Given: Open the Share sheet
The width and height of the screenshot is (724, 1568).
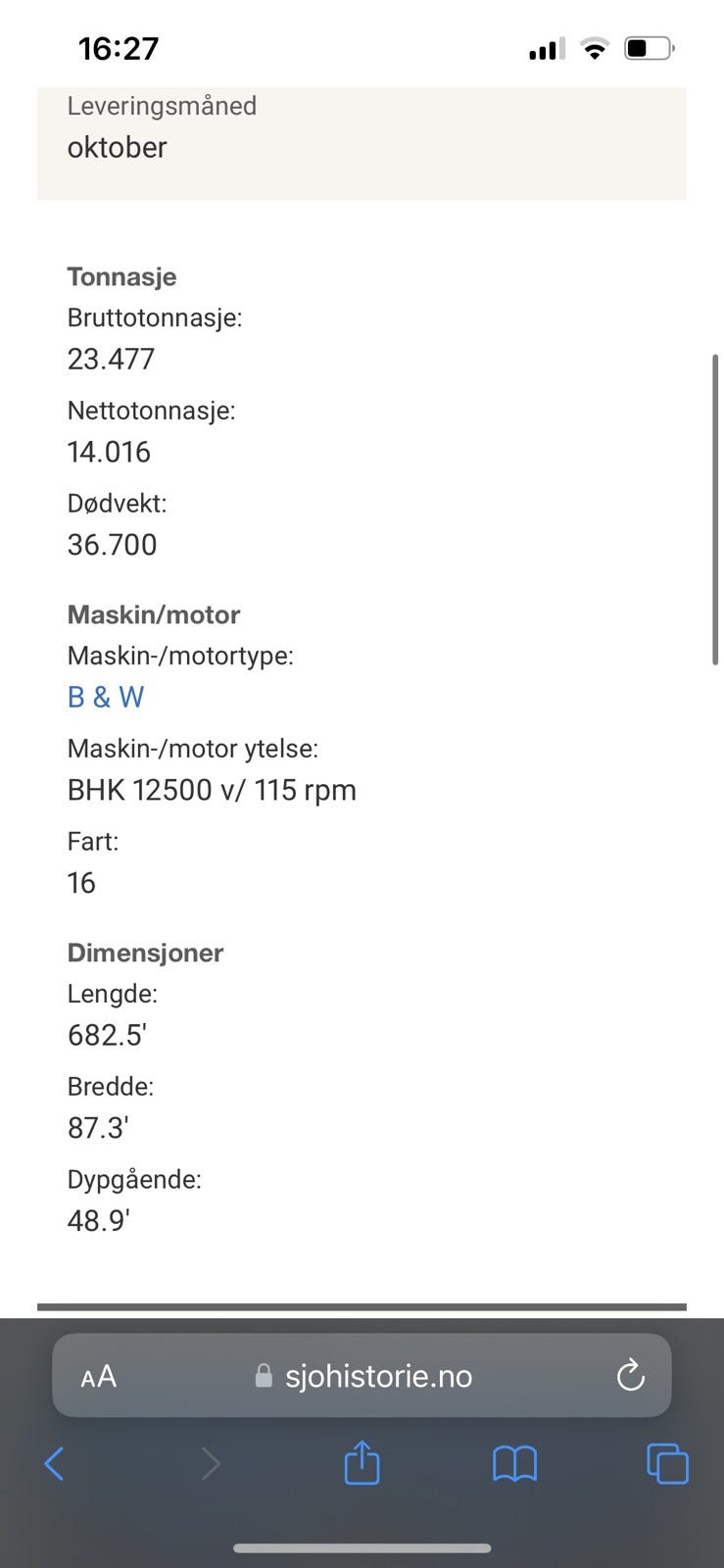Looking at the screenshot, I should tap(362, 1463).
